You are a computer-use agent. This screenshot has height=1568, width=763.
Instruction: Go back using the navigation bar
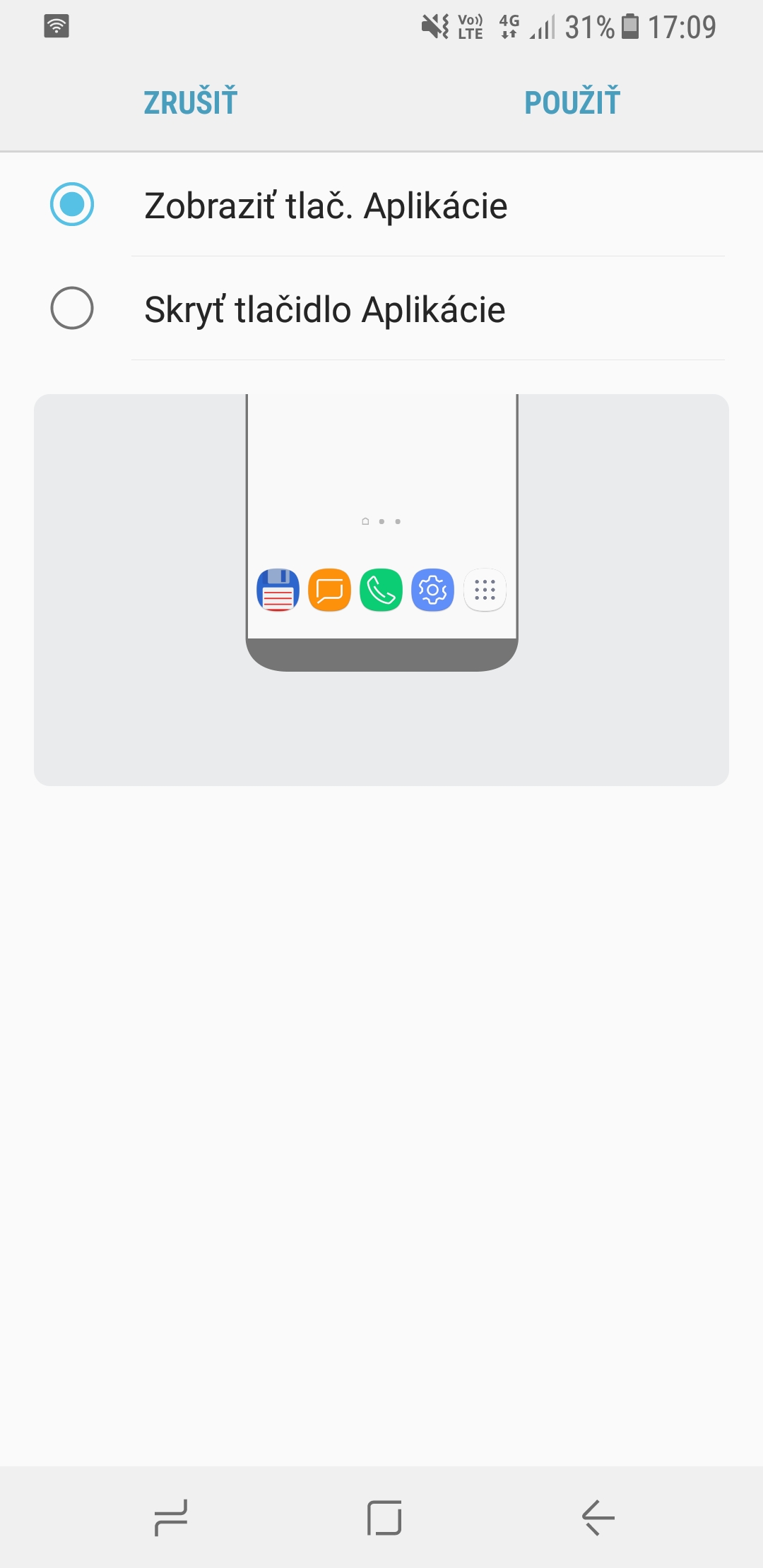coord(598,1517)
